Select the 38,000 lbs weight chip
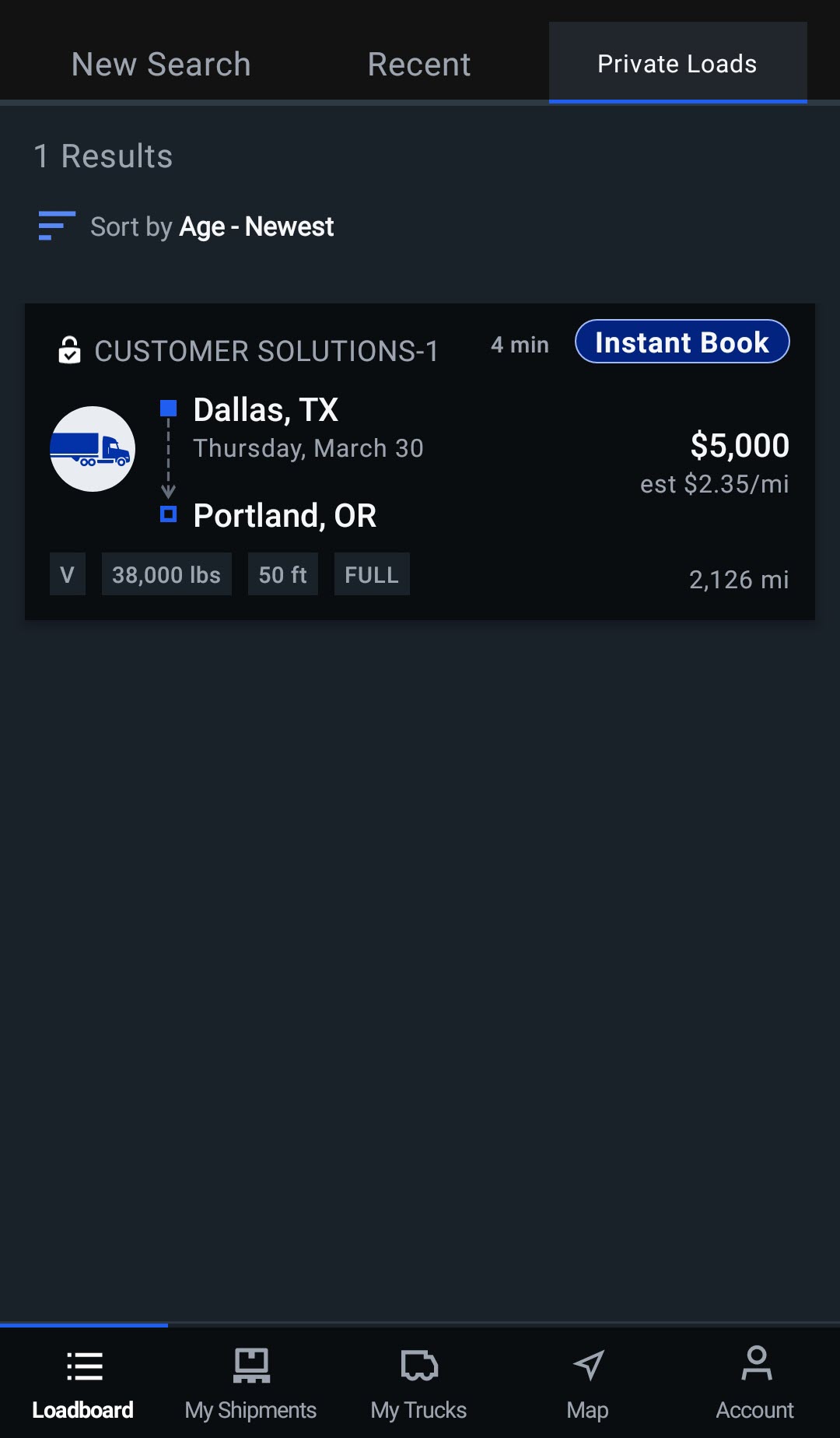 point(166,573)
